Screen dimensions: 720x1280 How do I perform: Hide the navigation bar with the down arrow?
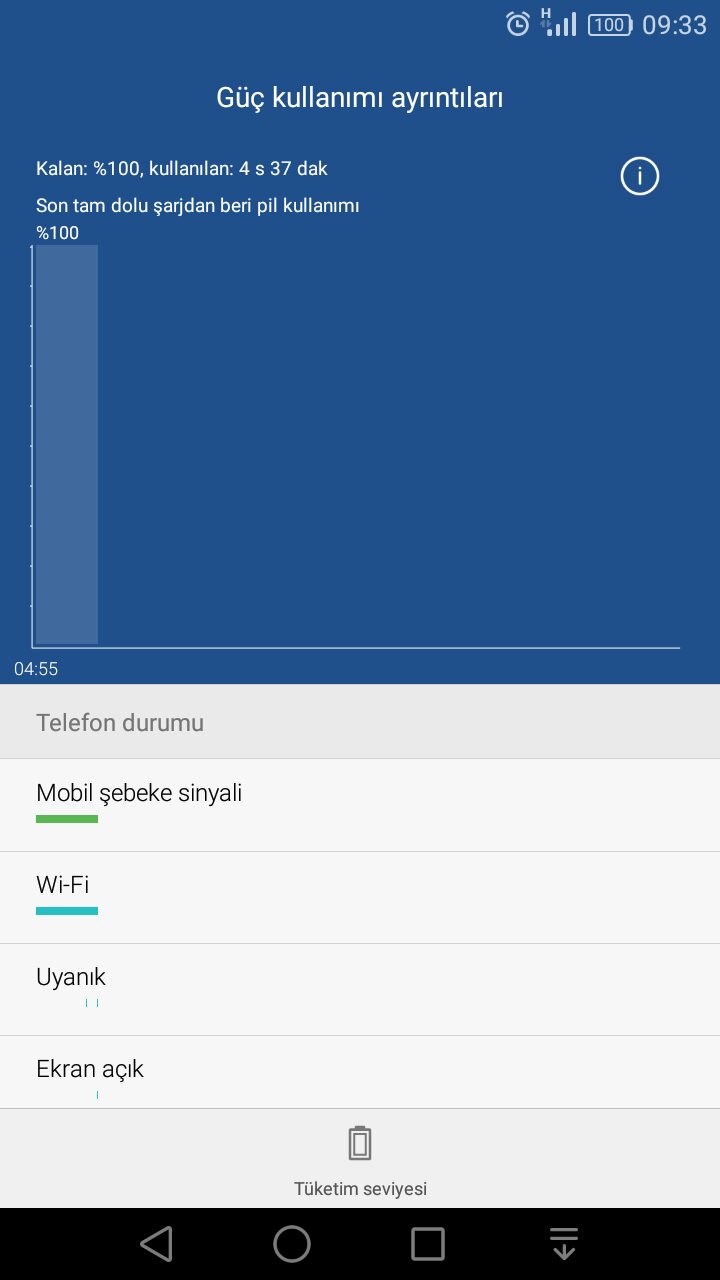click(x=564, y=1244)
